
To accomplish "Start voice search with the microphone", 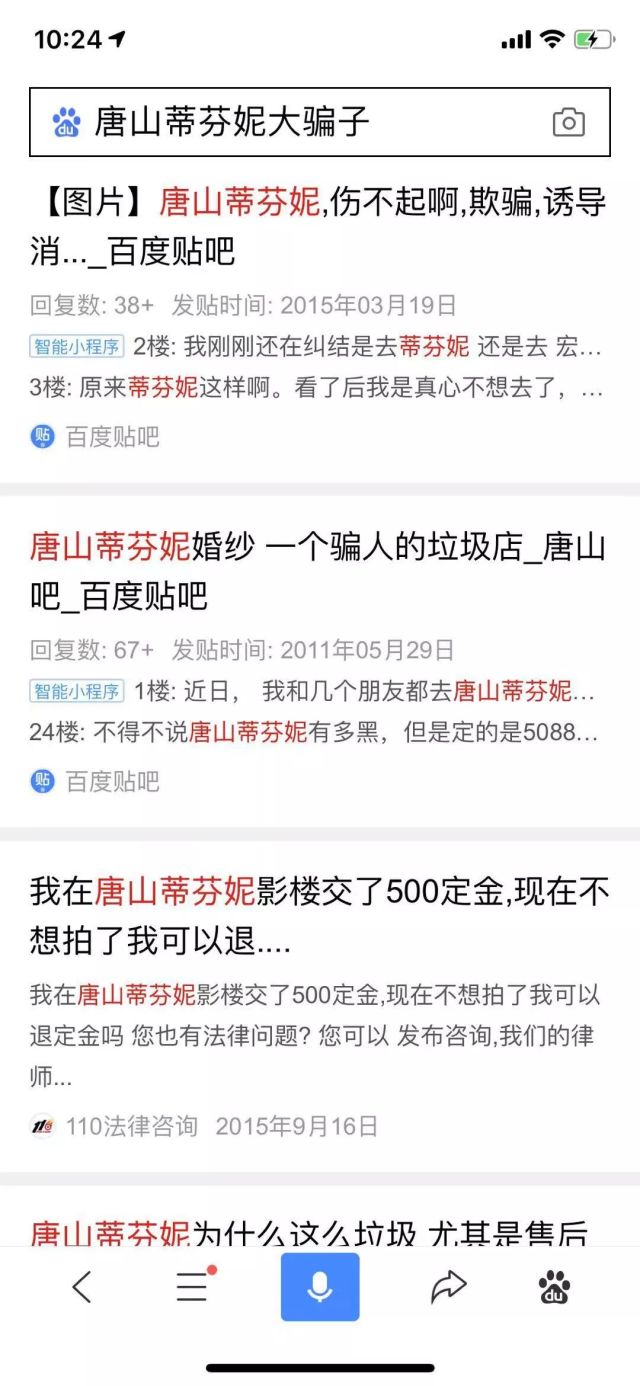I will (x=320, y=1287).
